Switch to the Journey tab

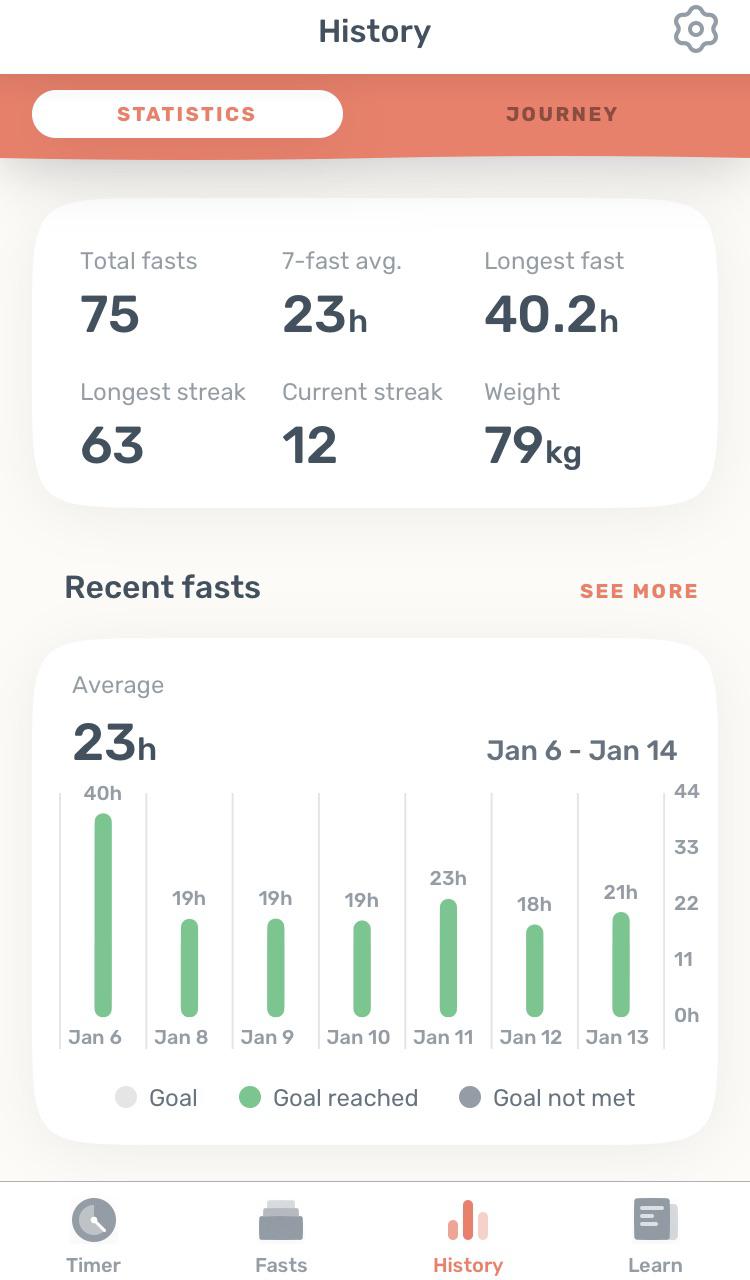[560, 113]
